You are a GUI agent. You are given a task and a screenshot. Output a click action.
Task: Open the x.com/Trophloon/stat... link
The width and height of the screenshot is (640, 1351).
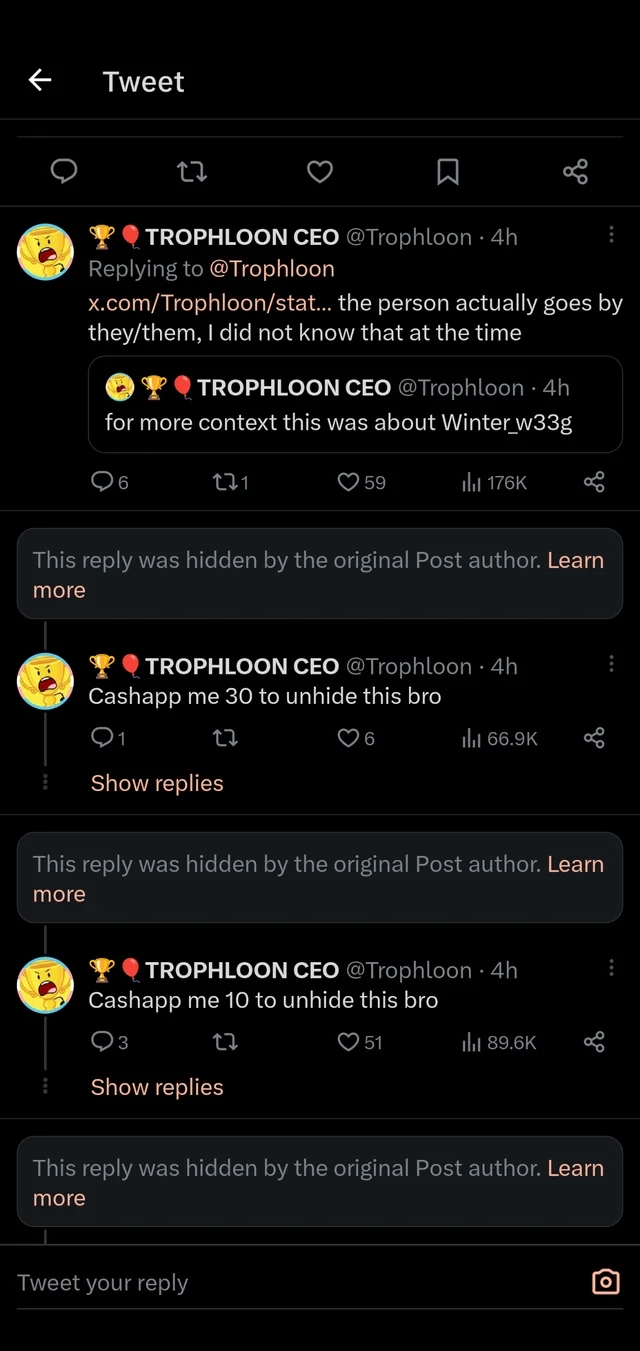[210, 302]
